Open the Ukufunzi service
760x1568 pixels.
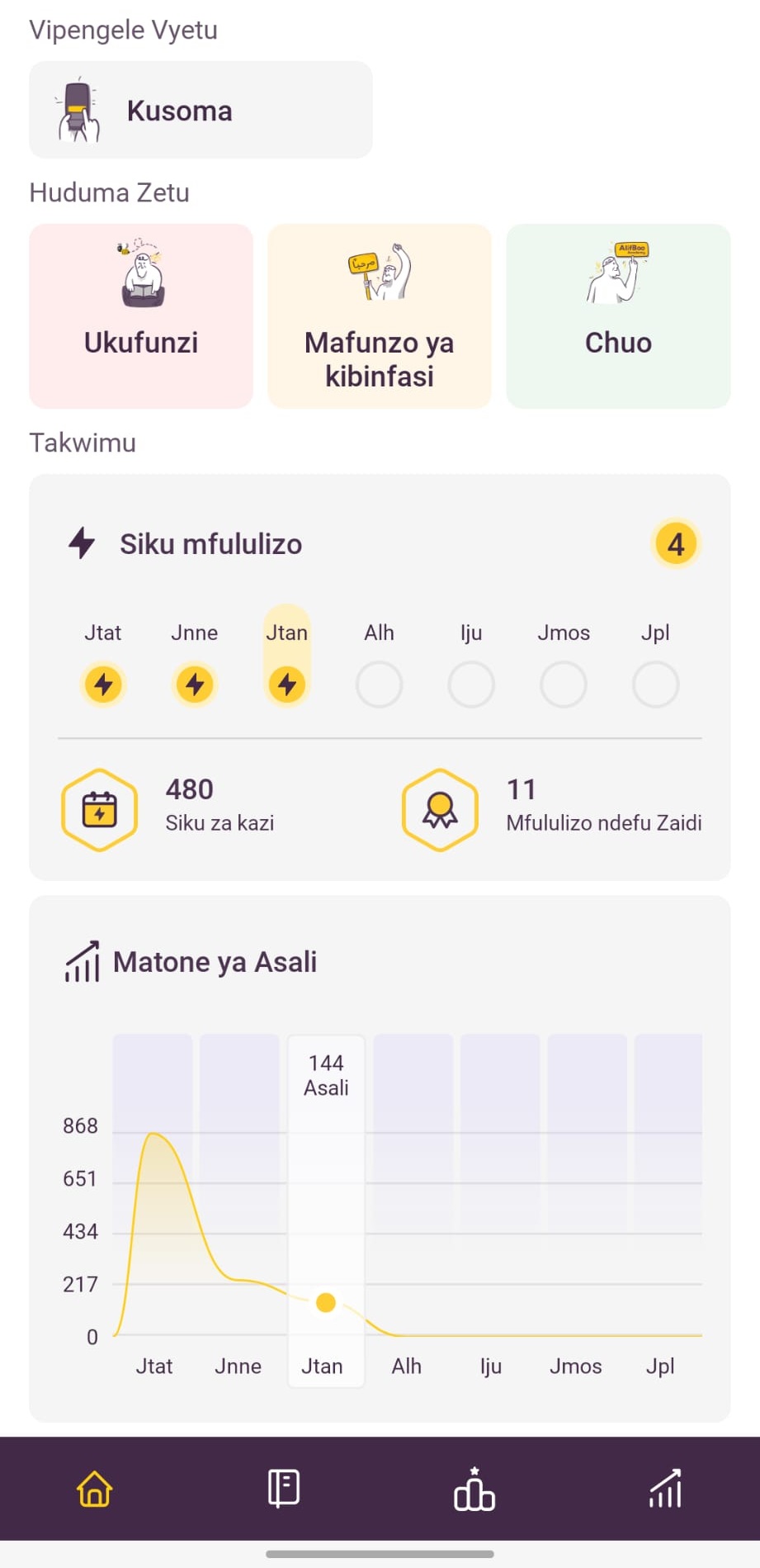coord(141,316)
